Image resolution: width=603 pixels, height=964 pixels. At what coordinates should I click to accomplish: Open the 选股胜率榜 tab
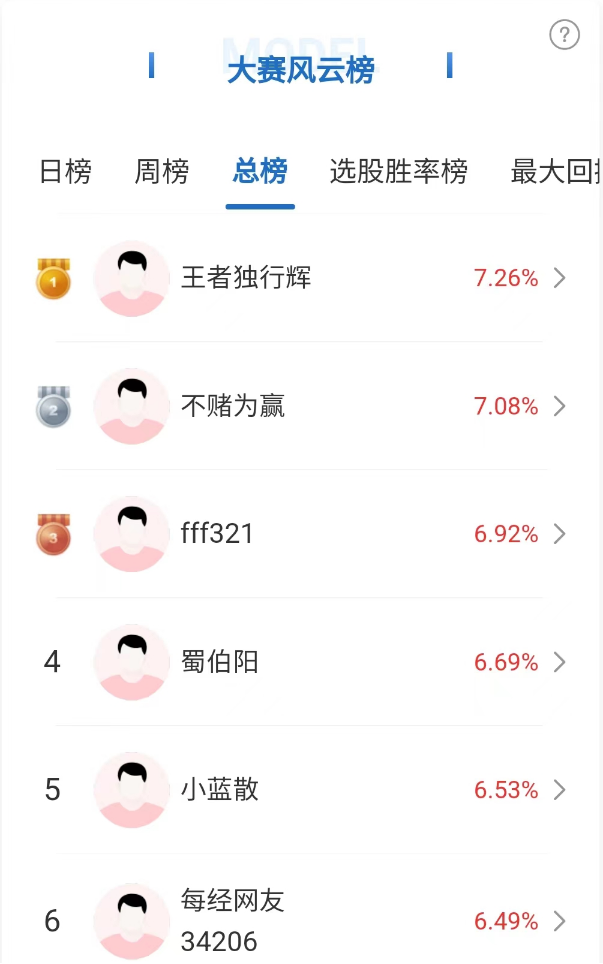coord(398,172)
